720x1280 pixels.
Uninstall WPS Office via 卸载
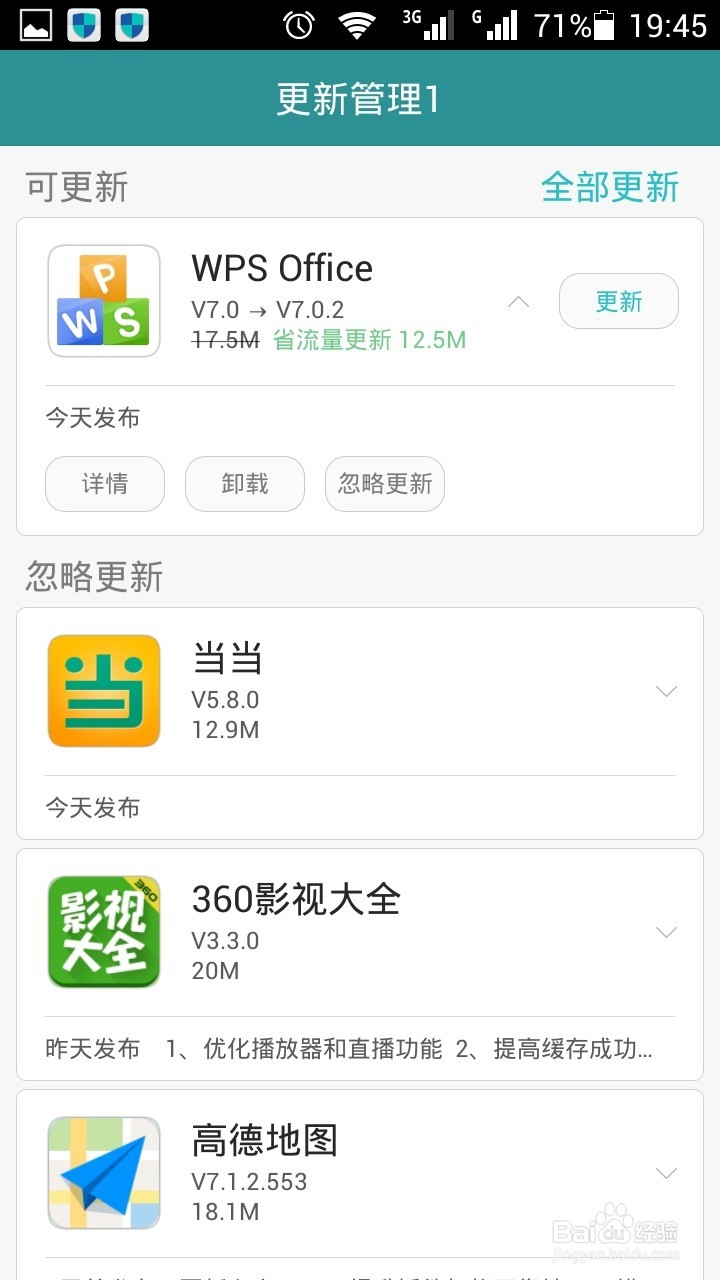pyautogui.click(x=245, y=484)
